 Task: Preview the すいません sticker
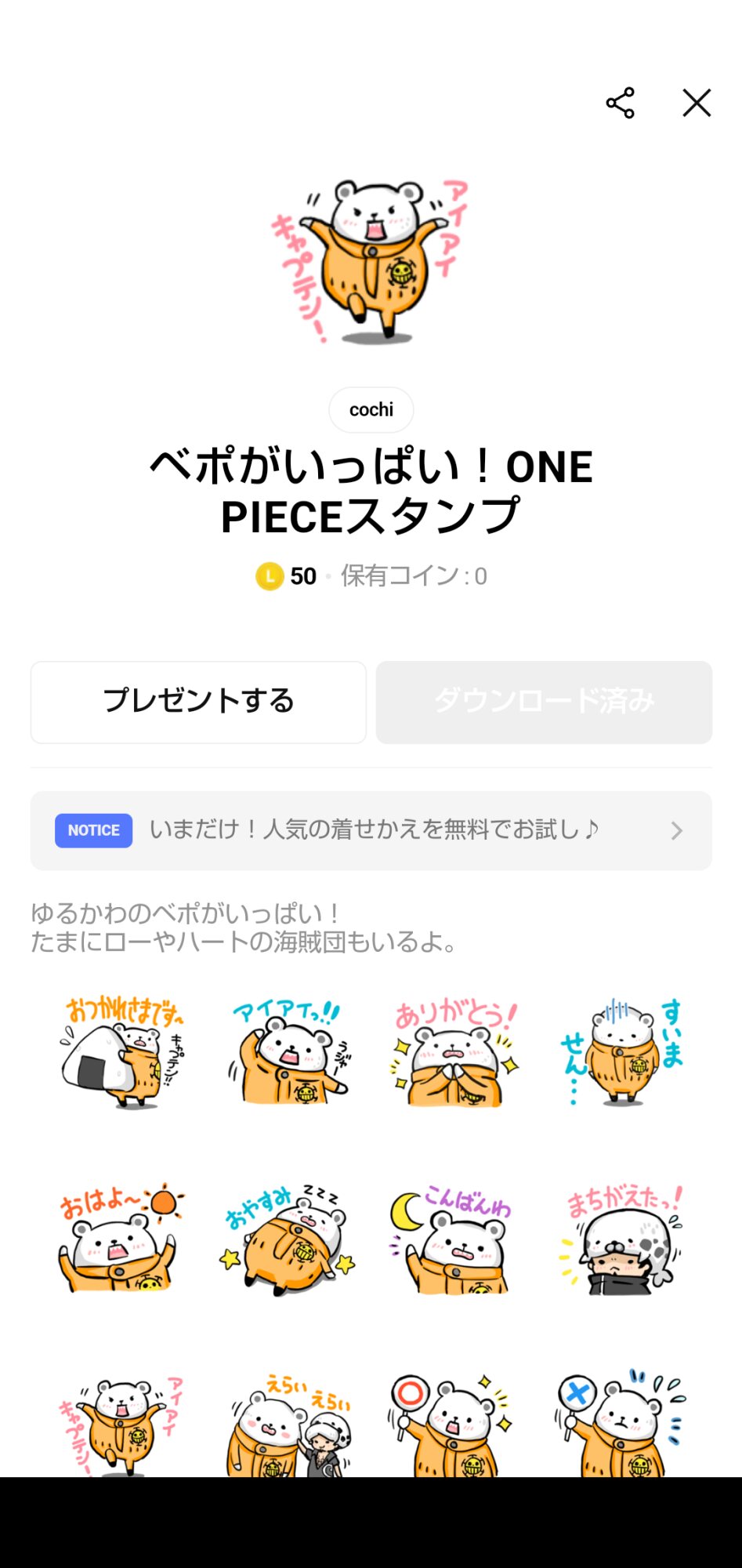622,1052
